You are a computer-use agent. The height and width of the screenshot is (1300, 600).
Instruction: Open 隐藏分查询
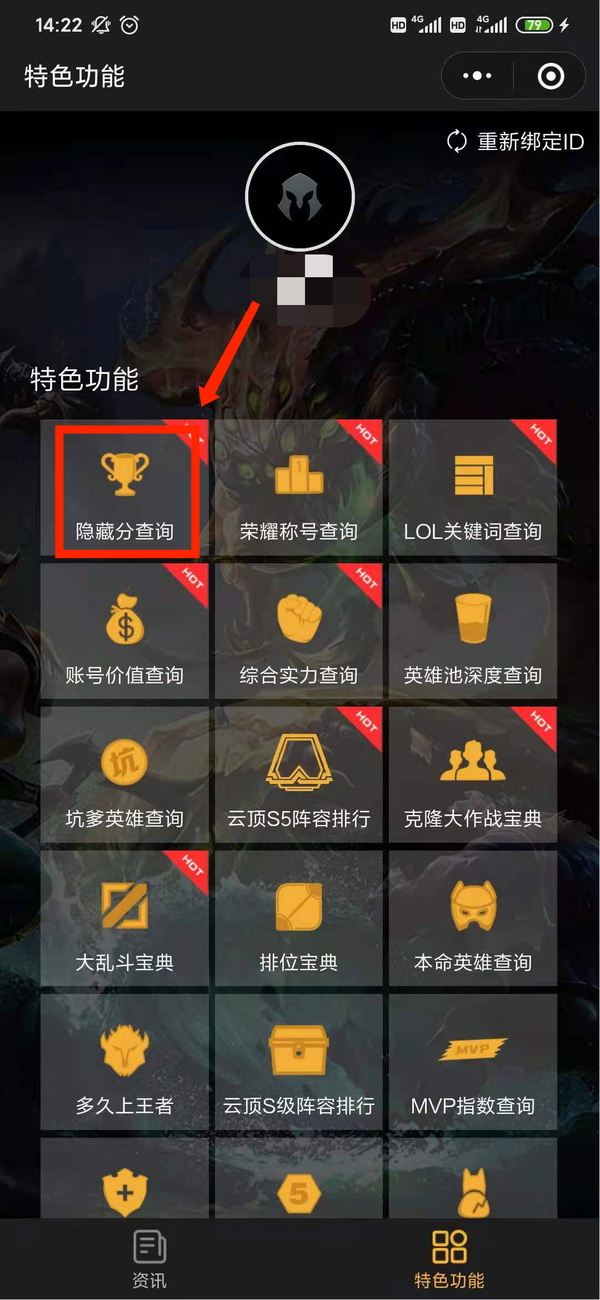(x=125, y=490)
